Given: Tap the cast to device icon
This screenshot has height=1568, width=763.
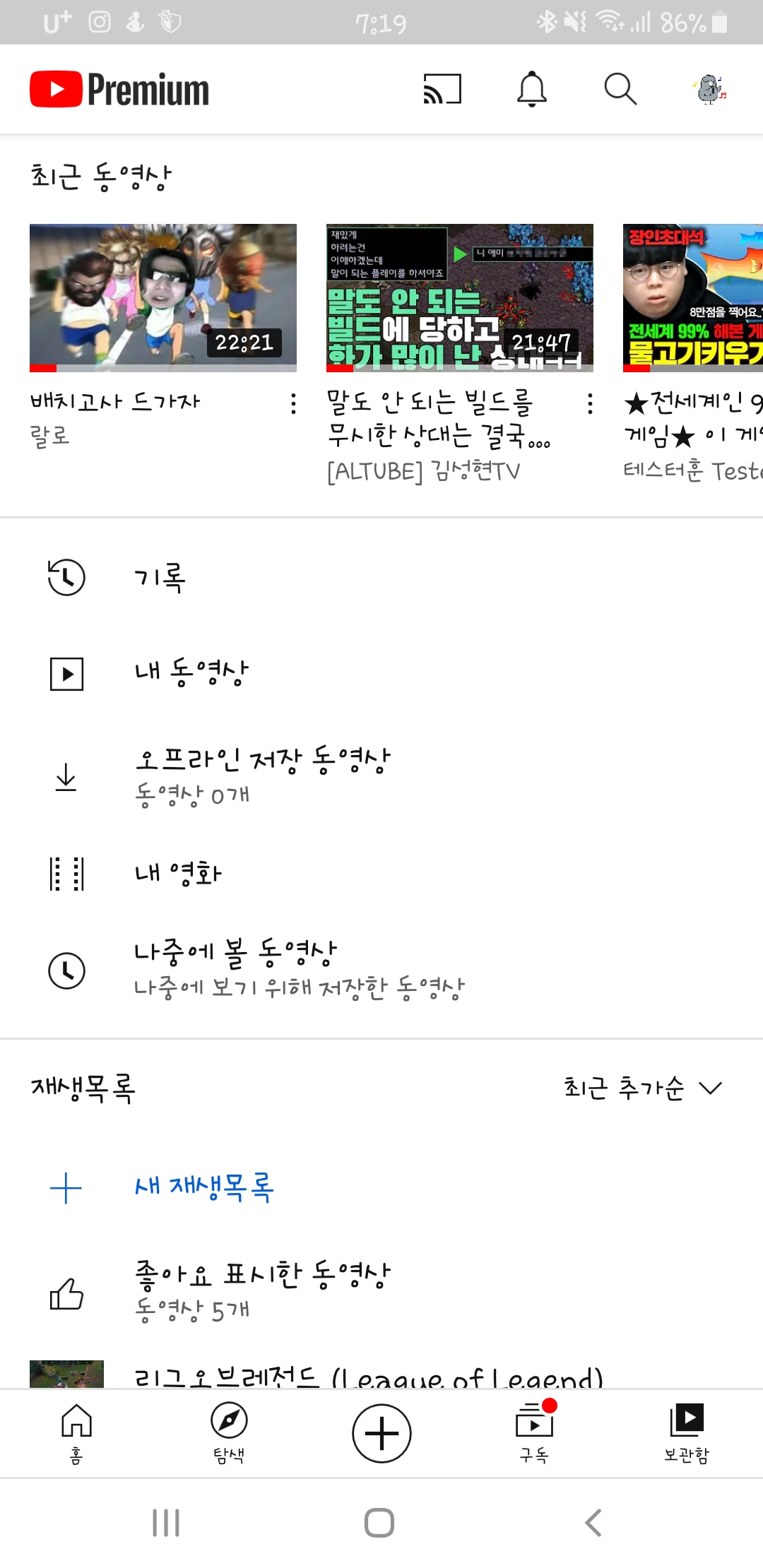Looking at the screenshot, I should pos(442,90).
